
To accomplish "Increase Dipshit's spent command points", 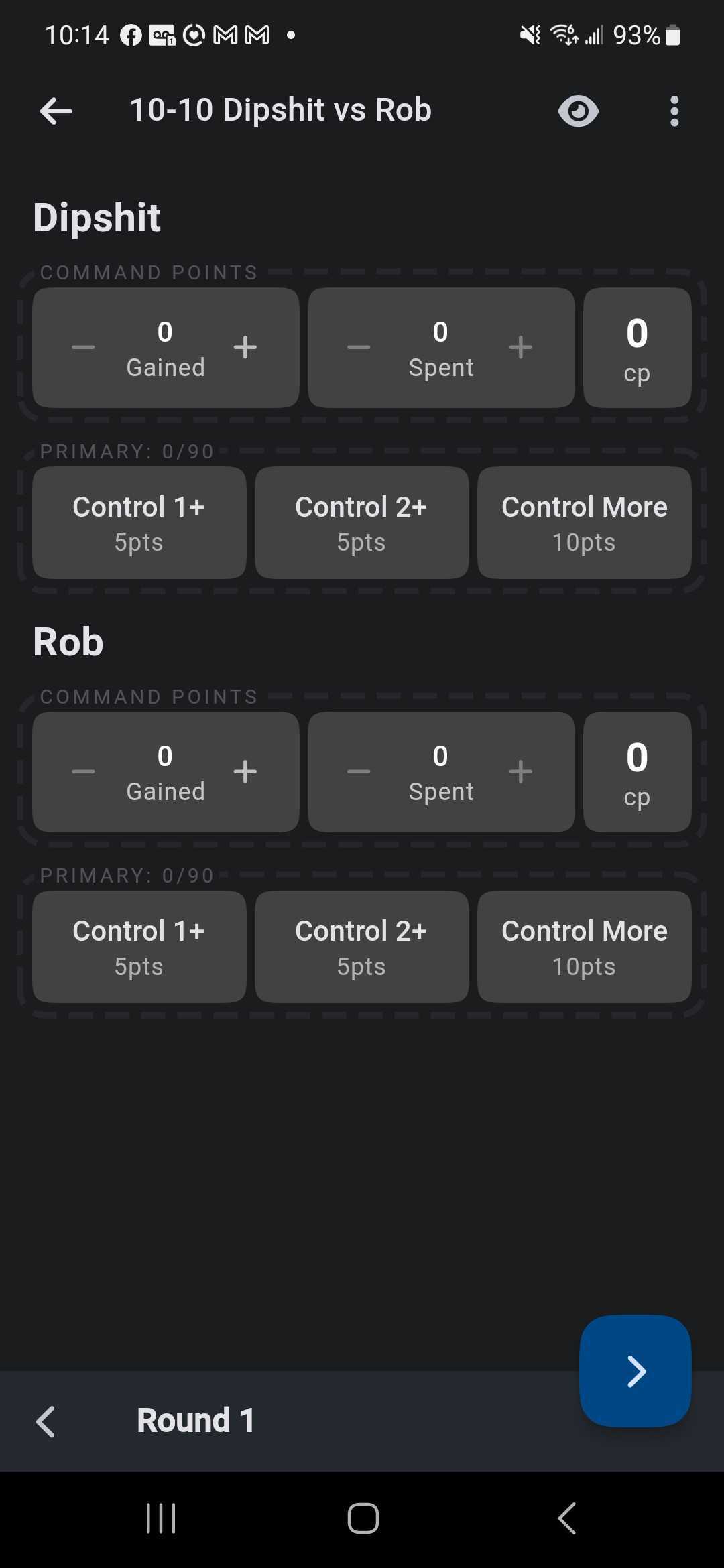I will click(x=521, y=348).
